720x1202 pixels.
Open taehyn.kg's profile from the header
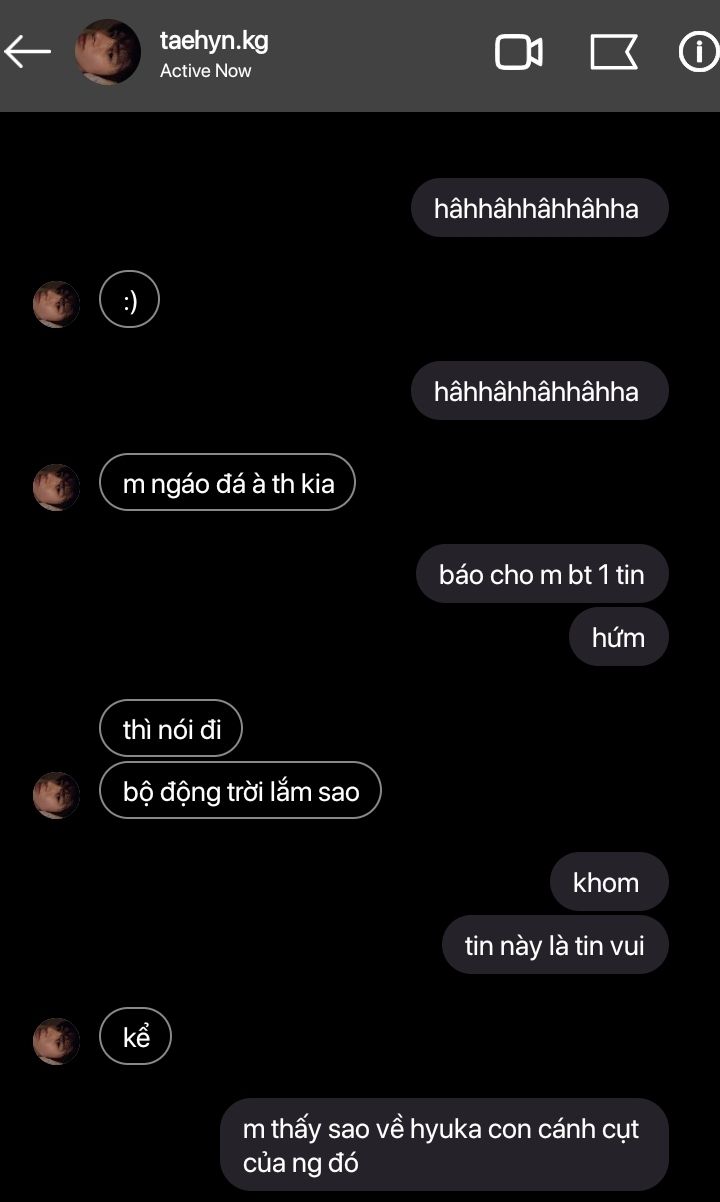coord(108,52)
